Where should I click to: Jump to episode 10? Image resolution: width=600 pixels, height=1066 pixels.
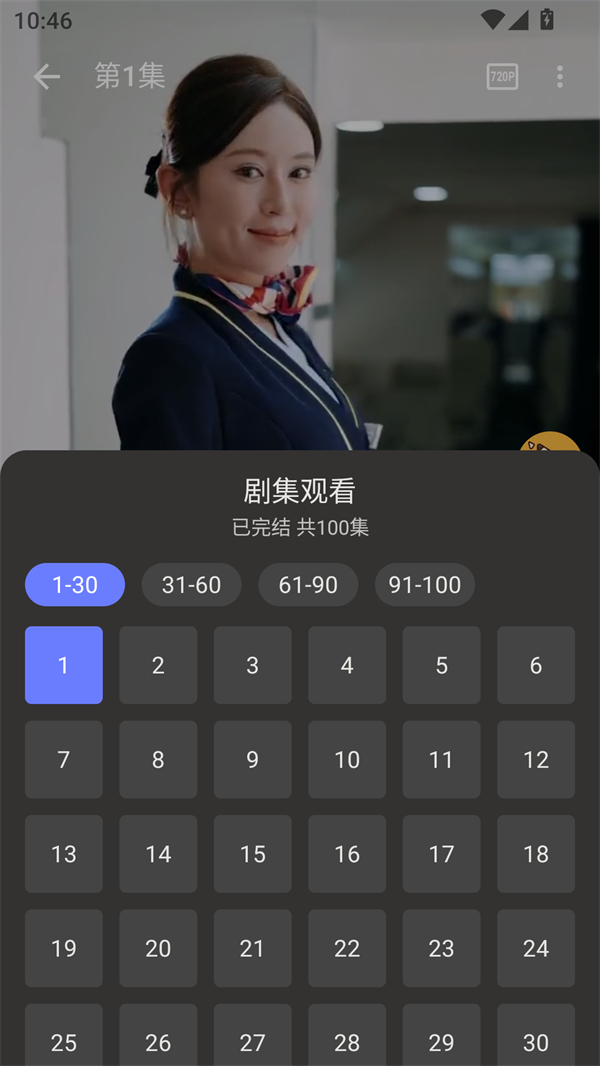tap(347, 759)
